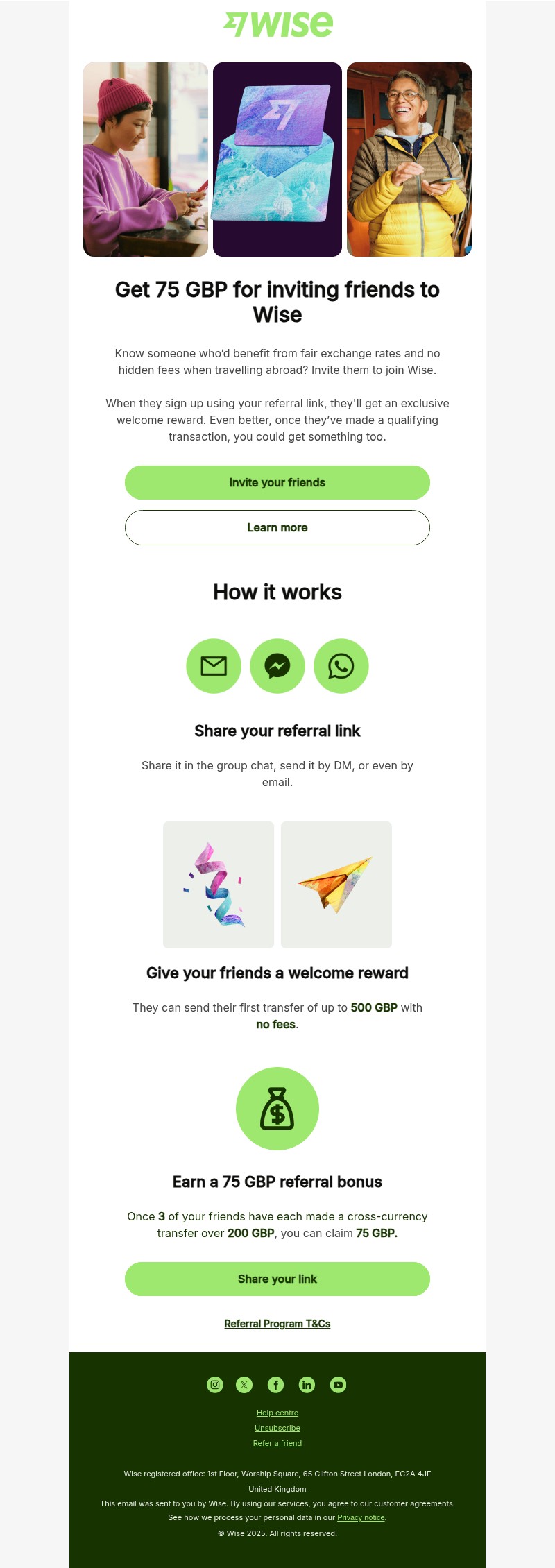Tap the Share your link button
This screenshot has width=555, height=1568.
pos(277,1279)
